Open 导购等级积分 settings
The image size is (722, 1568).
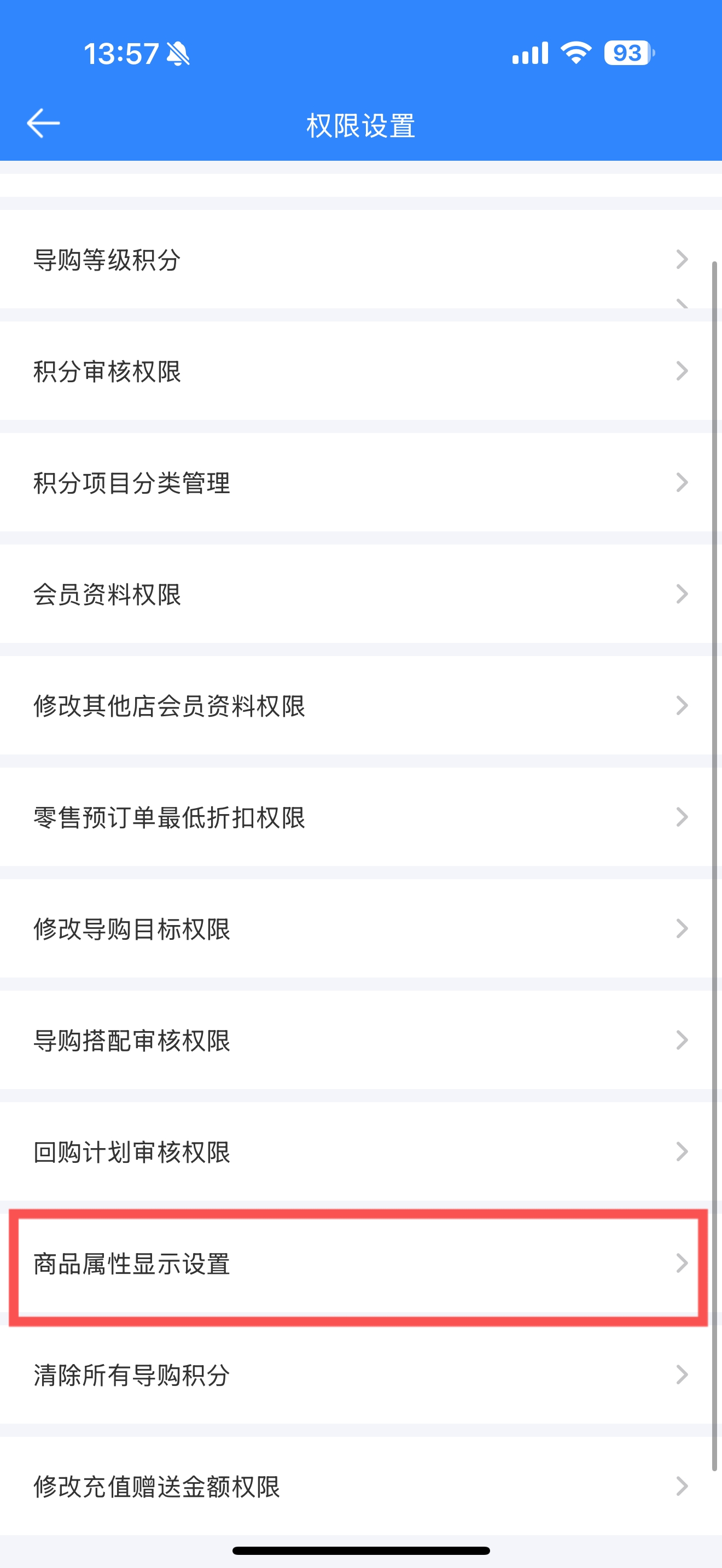[x=361, y=259]
